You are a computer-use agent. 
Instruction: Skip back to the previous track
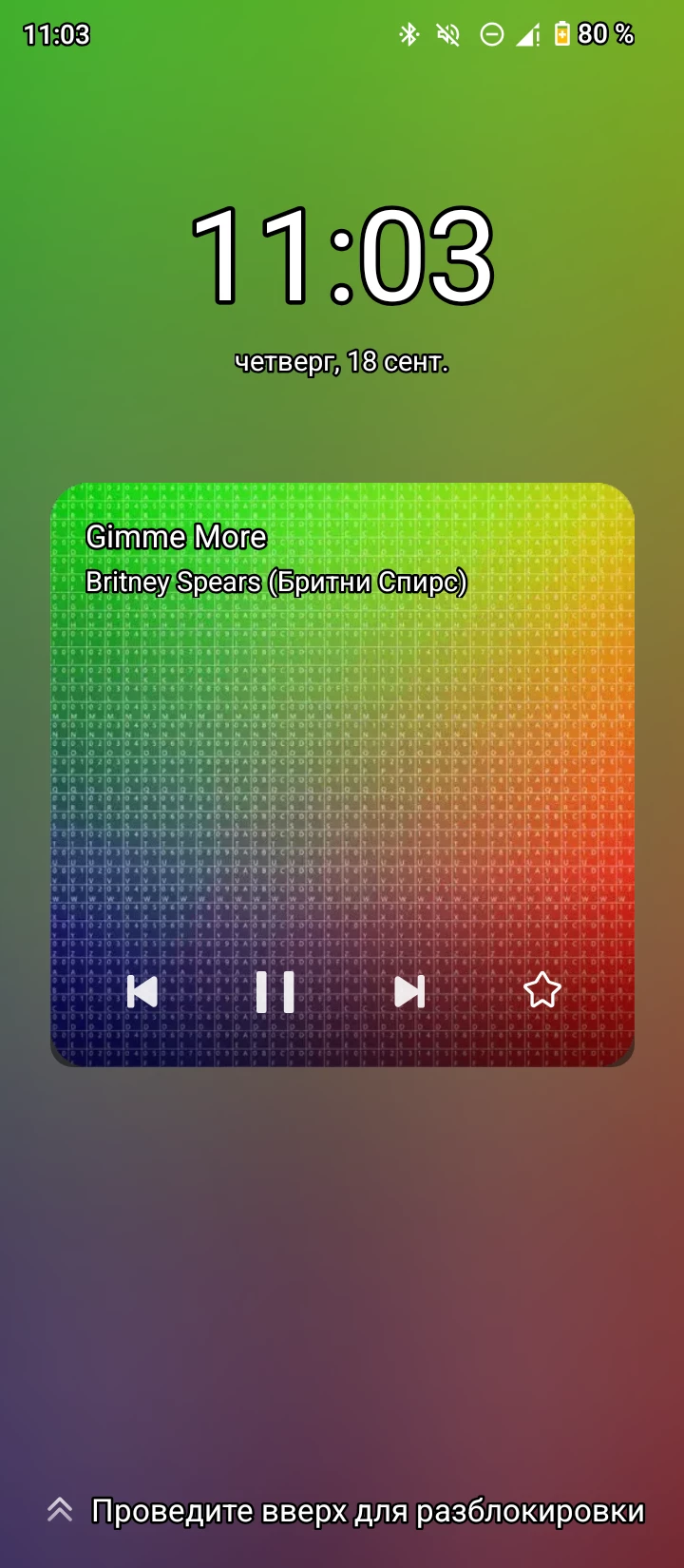tap(142, 992)
